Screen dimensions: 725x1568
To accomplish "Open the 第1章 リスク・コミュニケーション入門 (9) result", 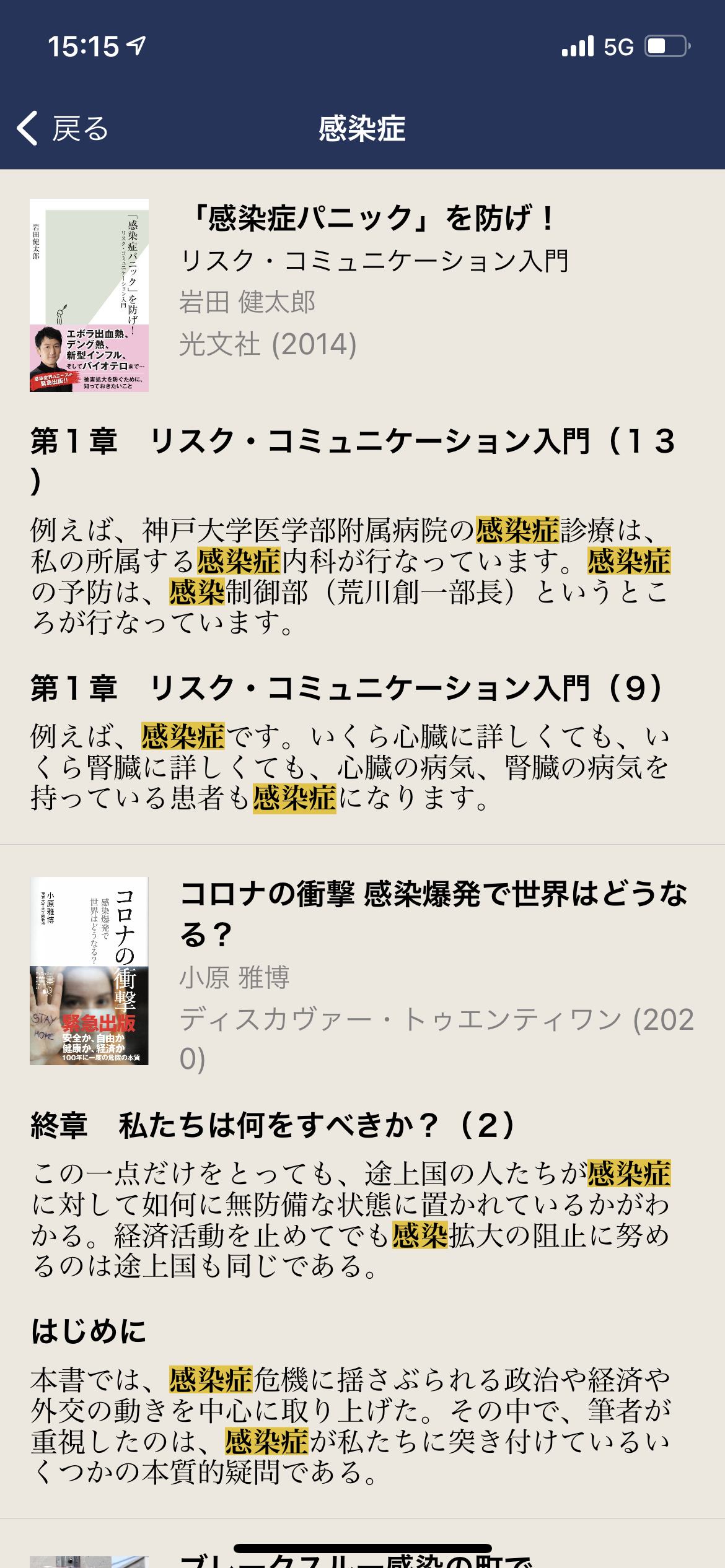I will (347, 689).
